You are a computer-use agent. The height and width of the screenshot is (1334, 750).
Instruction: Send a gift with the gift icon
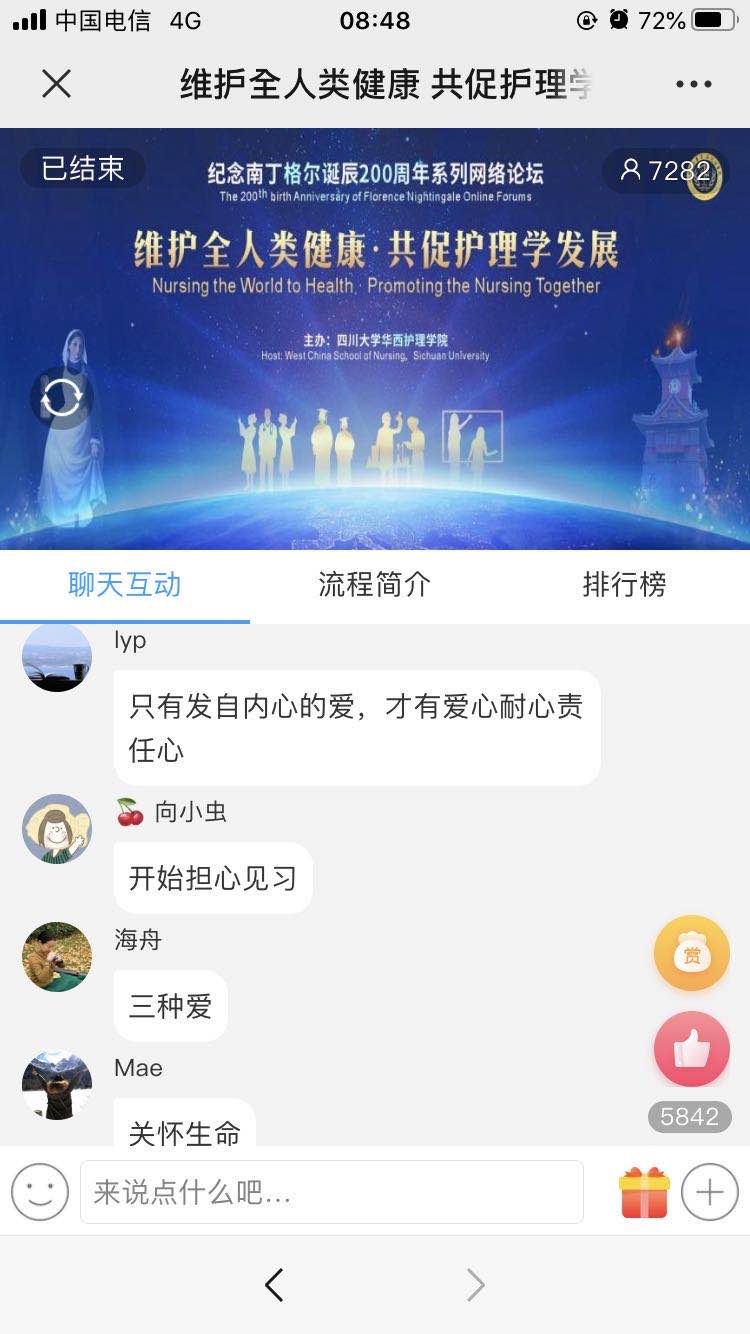point(644,1192)
